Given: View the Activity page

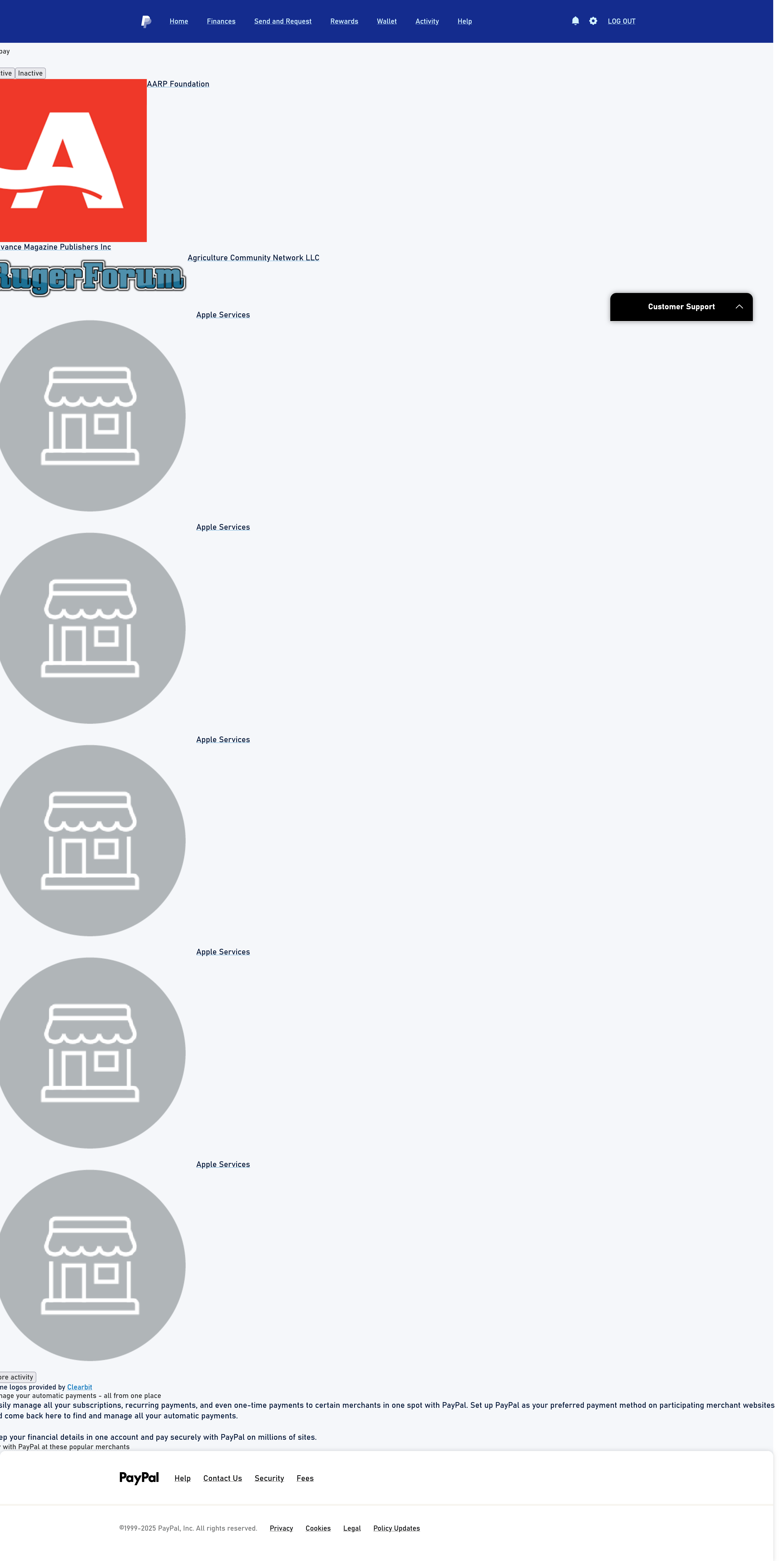Looking at the screenshot, I should [427, 21].
